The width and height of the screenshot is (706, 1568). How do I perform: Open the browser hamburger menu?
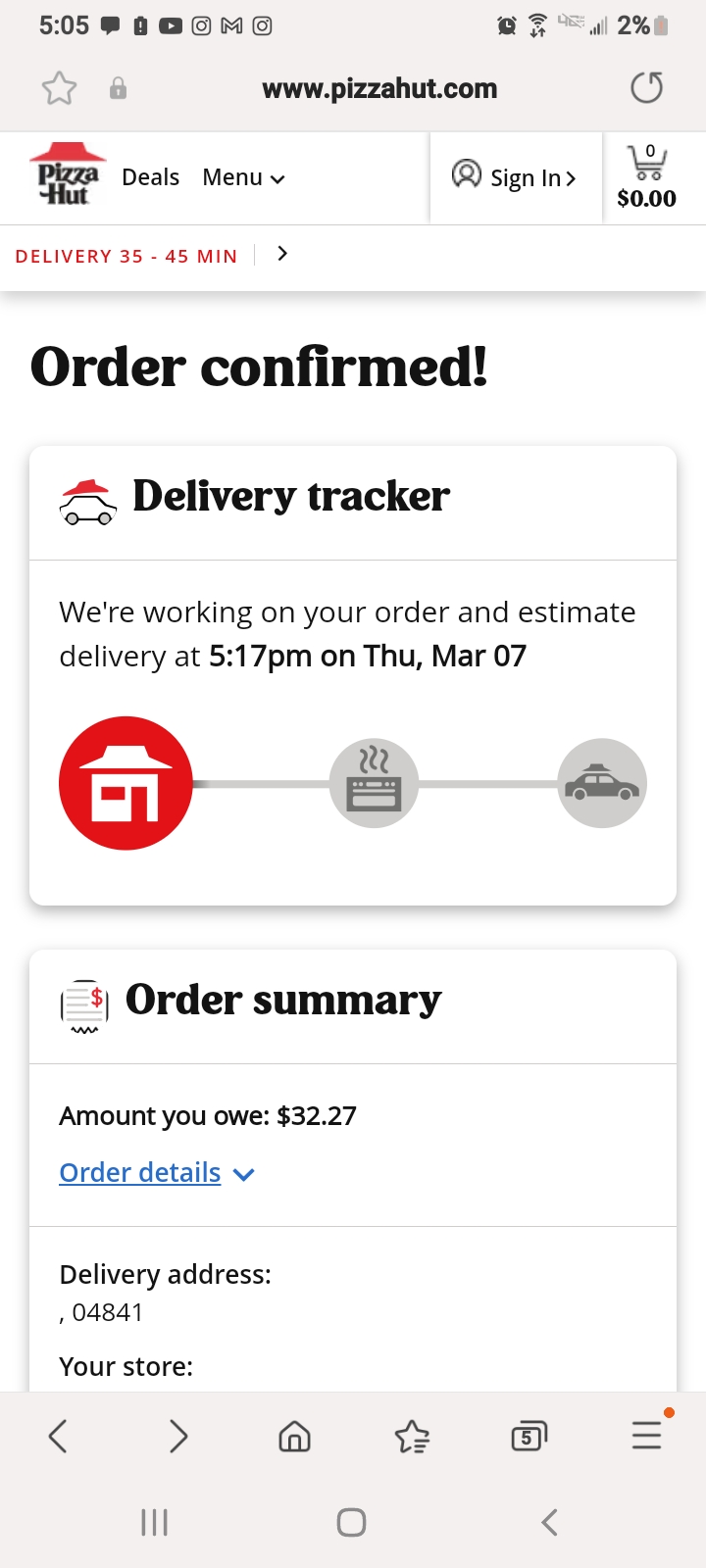coord(646,1436)
